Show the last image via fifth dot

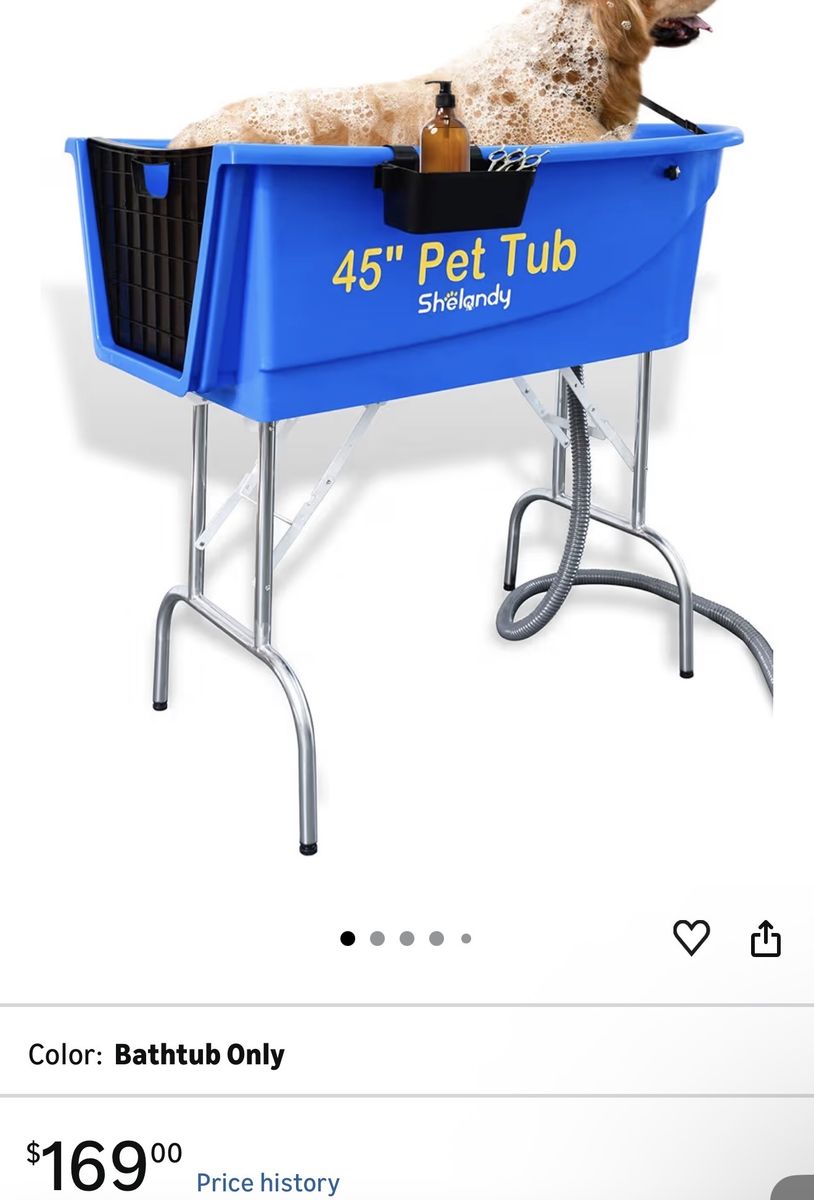point(465,938)
